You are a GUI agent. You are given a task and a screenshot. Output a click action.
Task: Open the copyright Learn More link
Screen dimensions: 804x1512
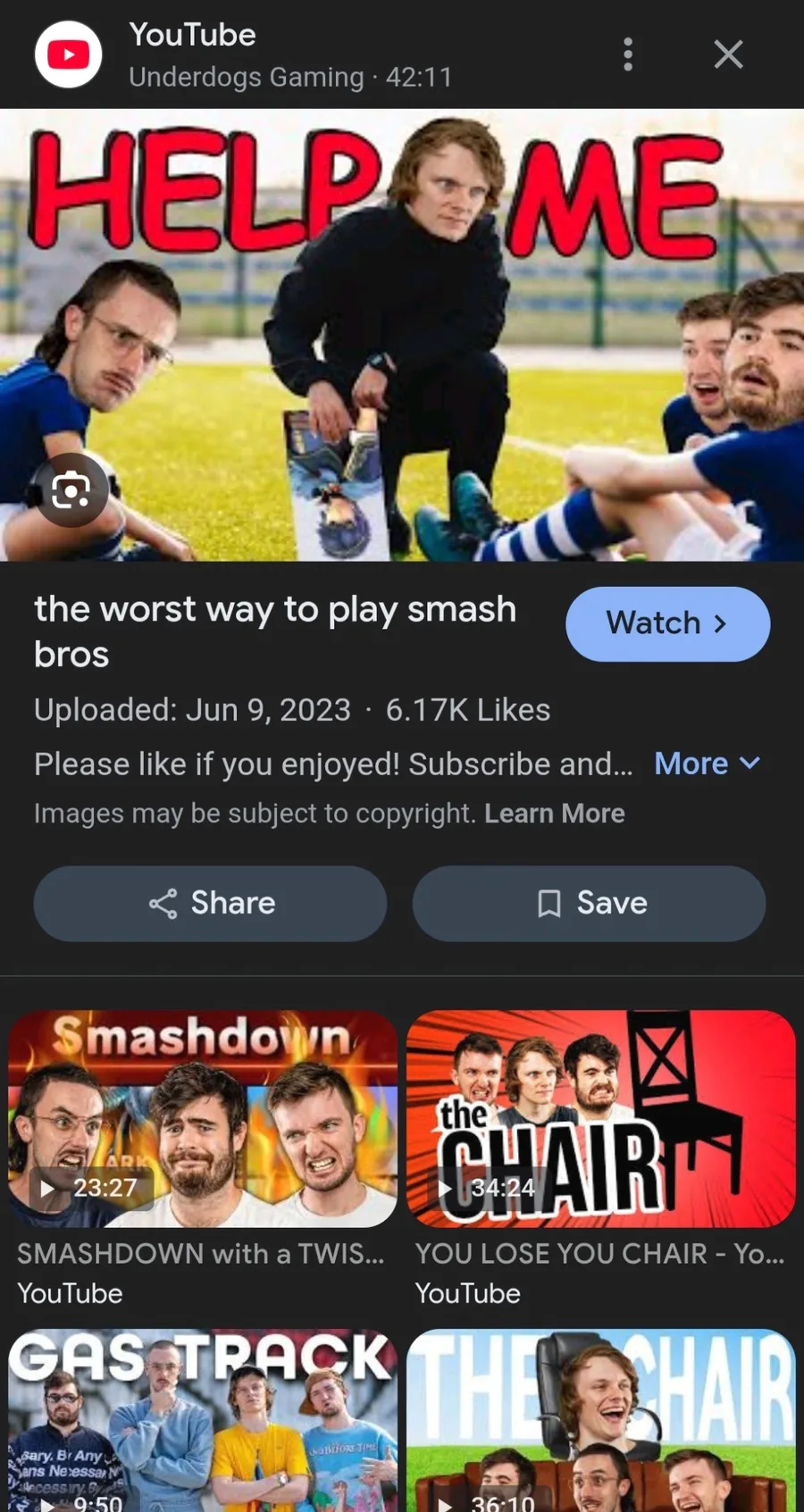[x=554, y=814]
